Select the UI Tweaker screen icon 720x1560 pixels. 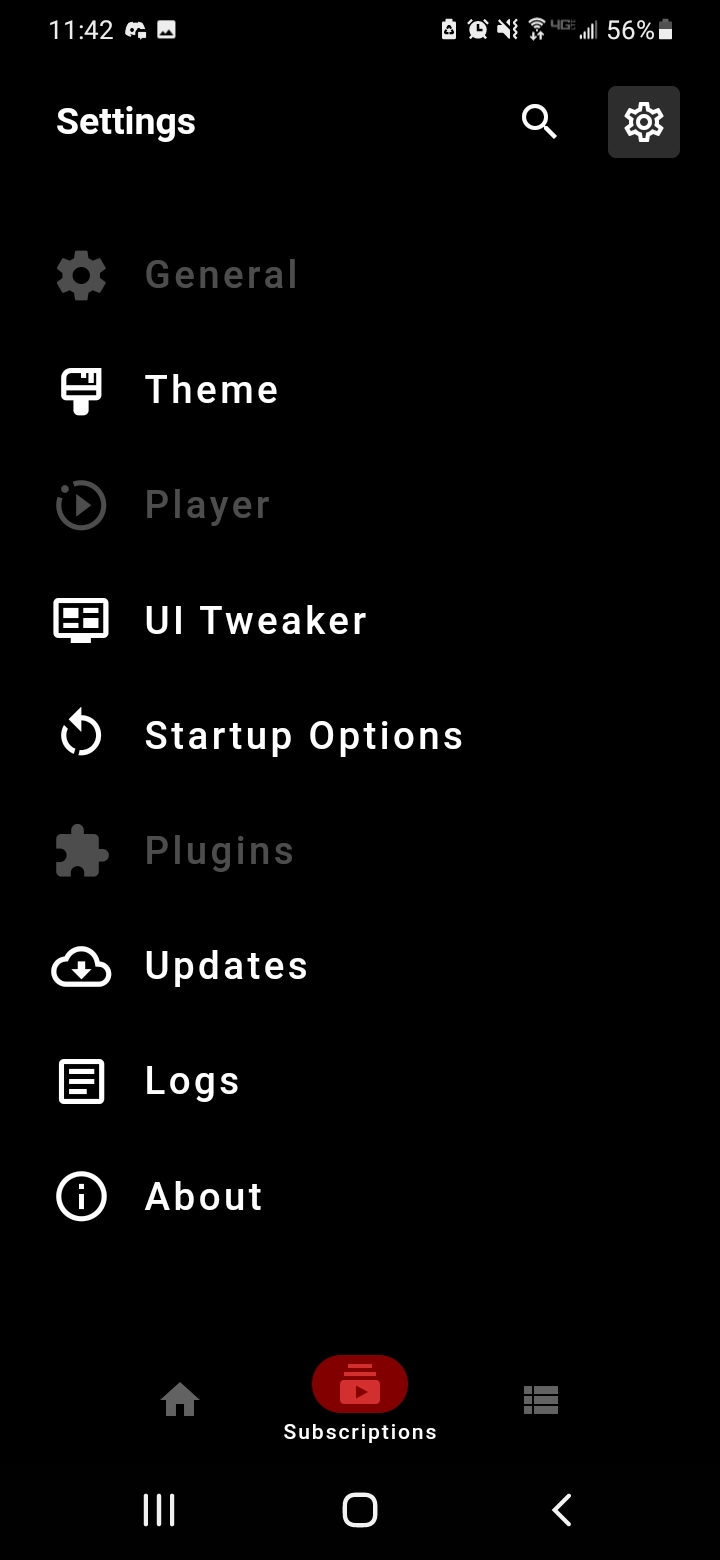80,619
